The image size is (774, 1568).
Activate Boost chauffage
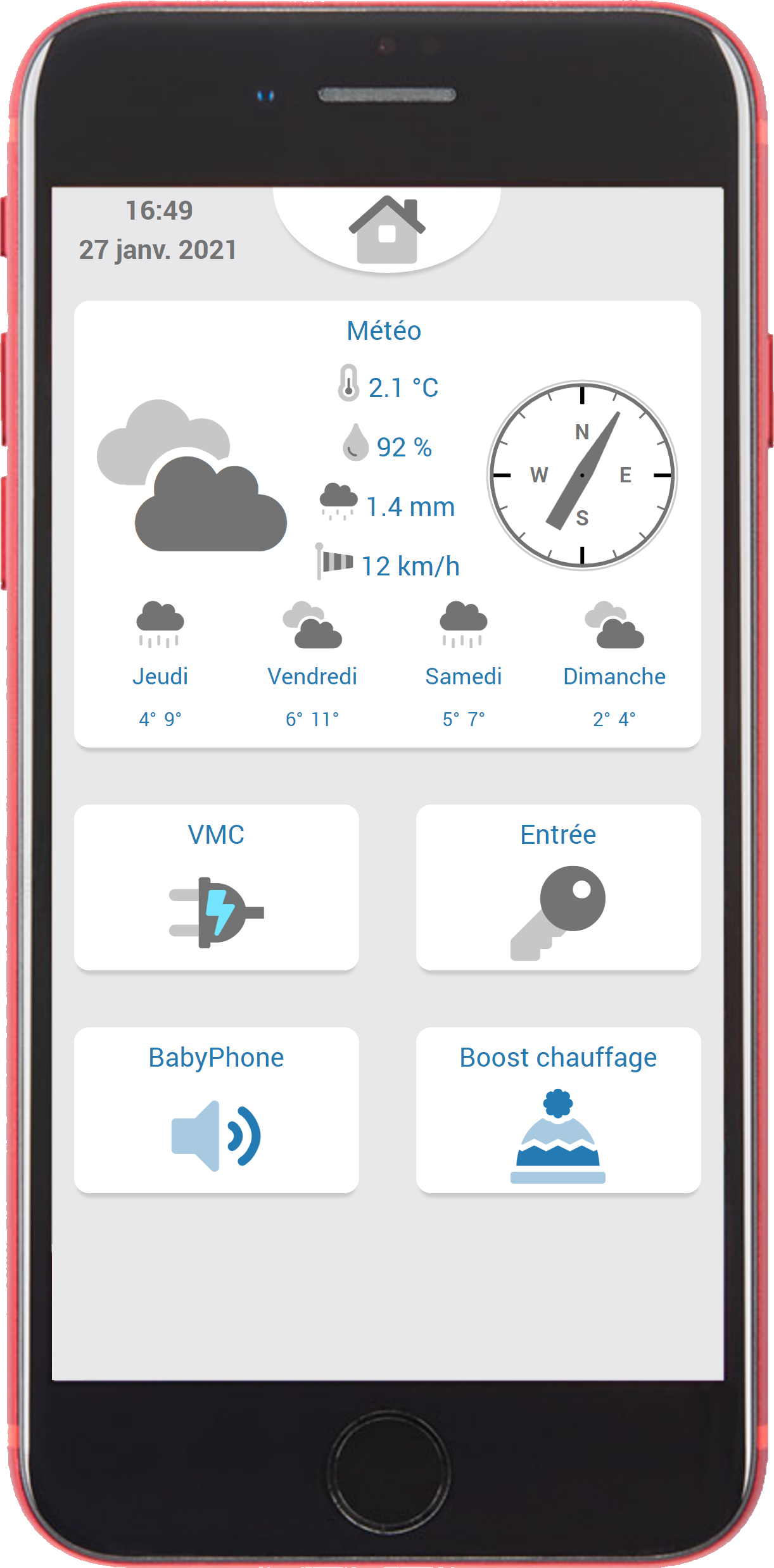558,1134
